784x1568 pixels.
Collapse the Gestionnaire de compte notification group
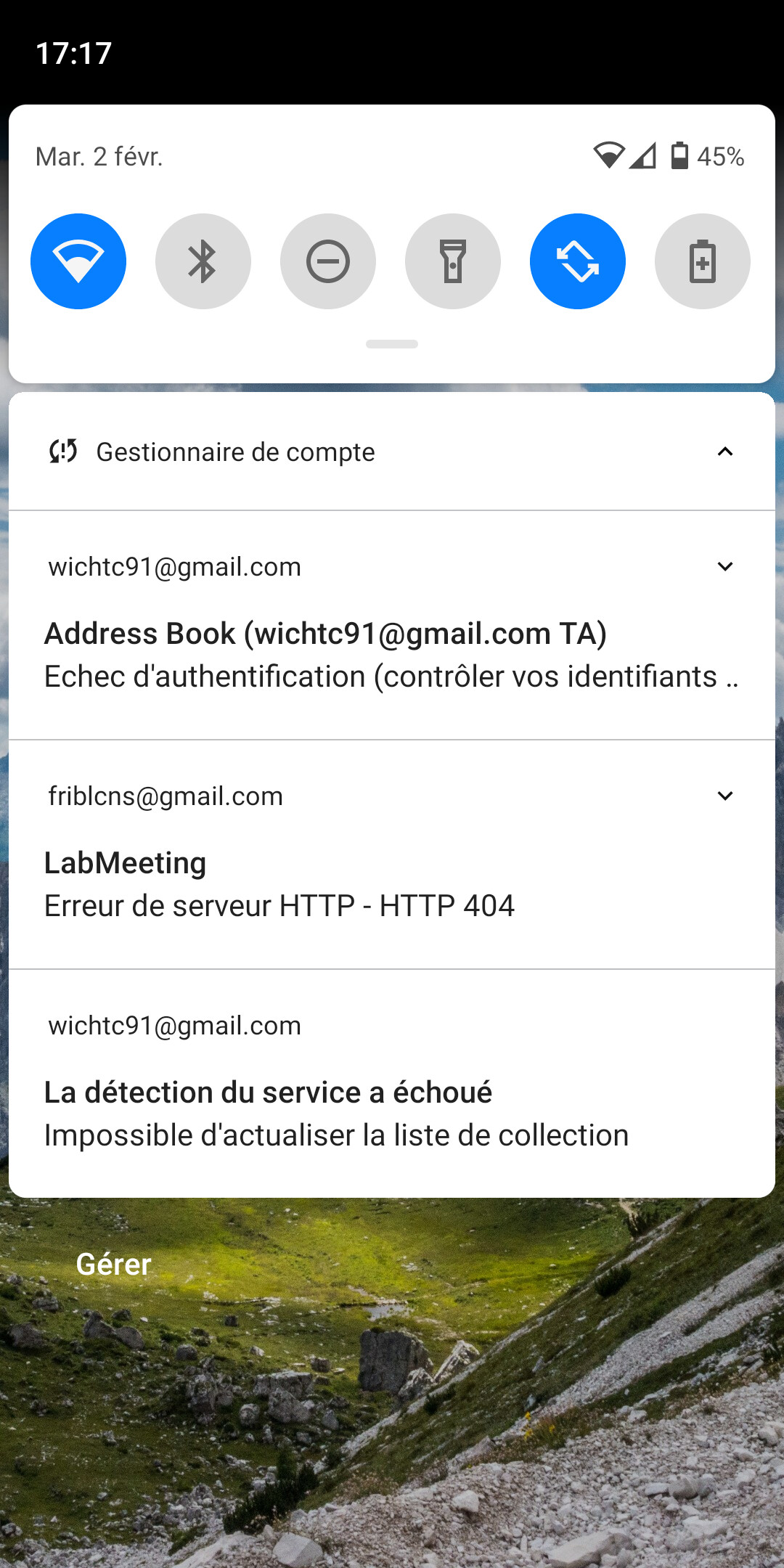[725, 452]
